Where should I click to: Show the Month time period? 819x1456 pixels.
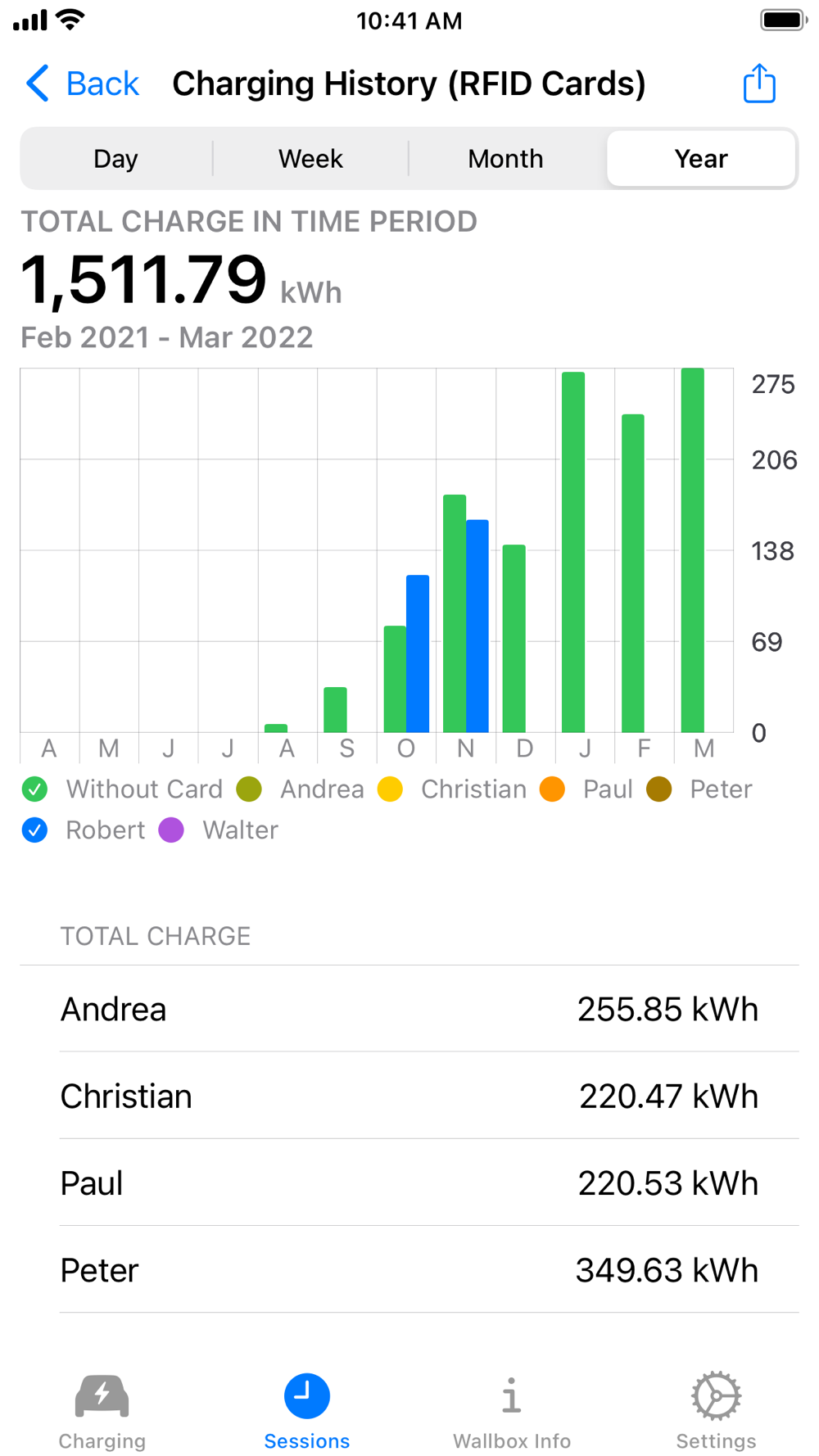tap(505, 158)
